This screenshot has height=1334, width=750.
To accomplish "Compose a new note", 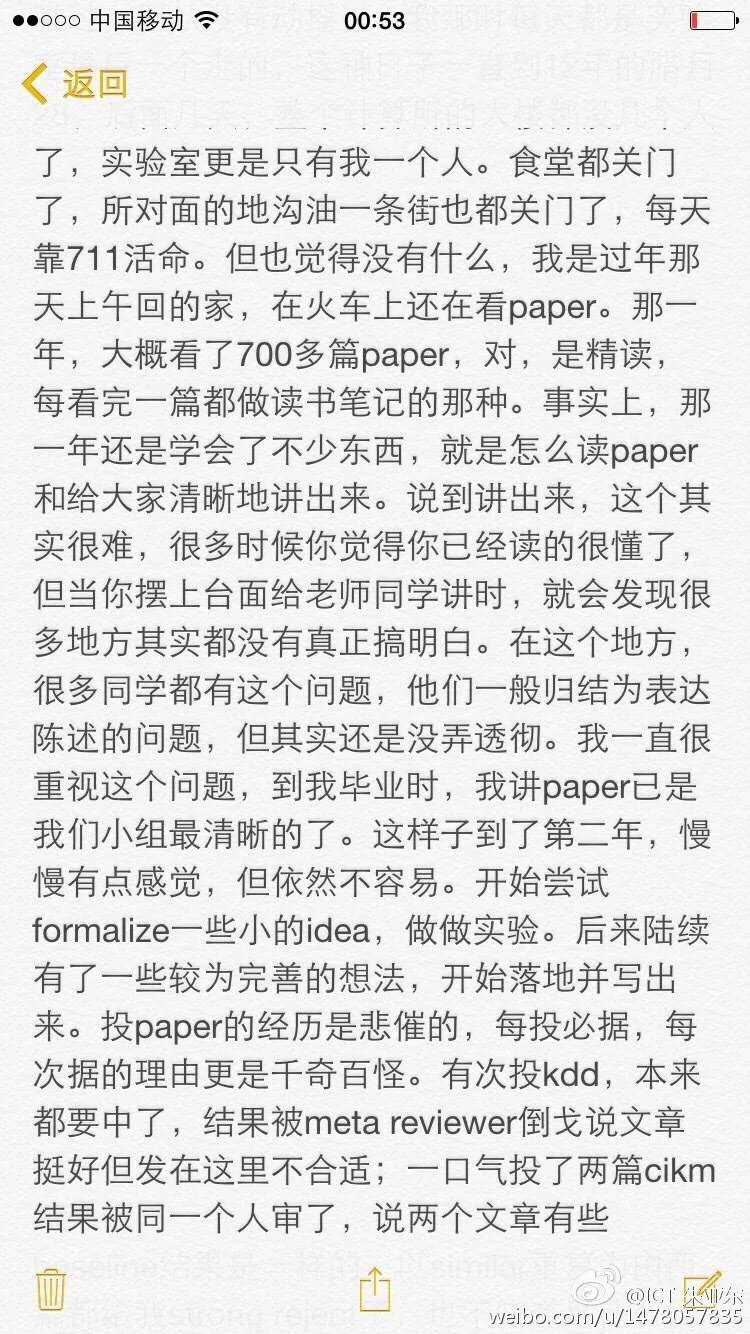I will 702,1286.
